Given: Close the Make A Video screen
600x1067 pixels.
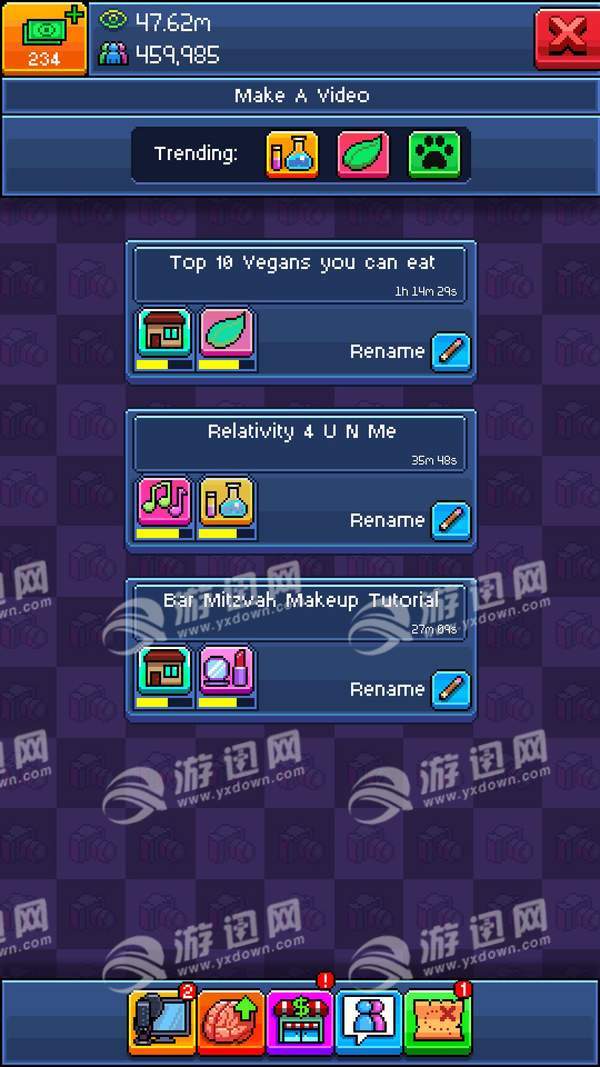Looking at the screenshot, I should (x=567, y=38).
